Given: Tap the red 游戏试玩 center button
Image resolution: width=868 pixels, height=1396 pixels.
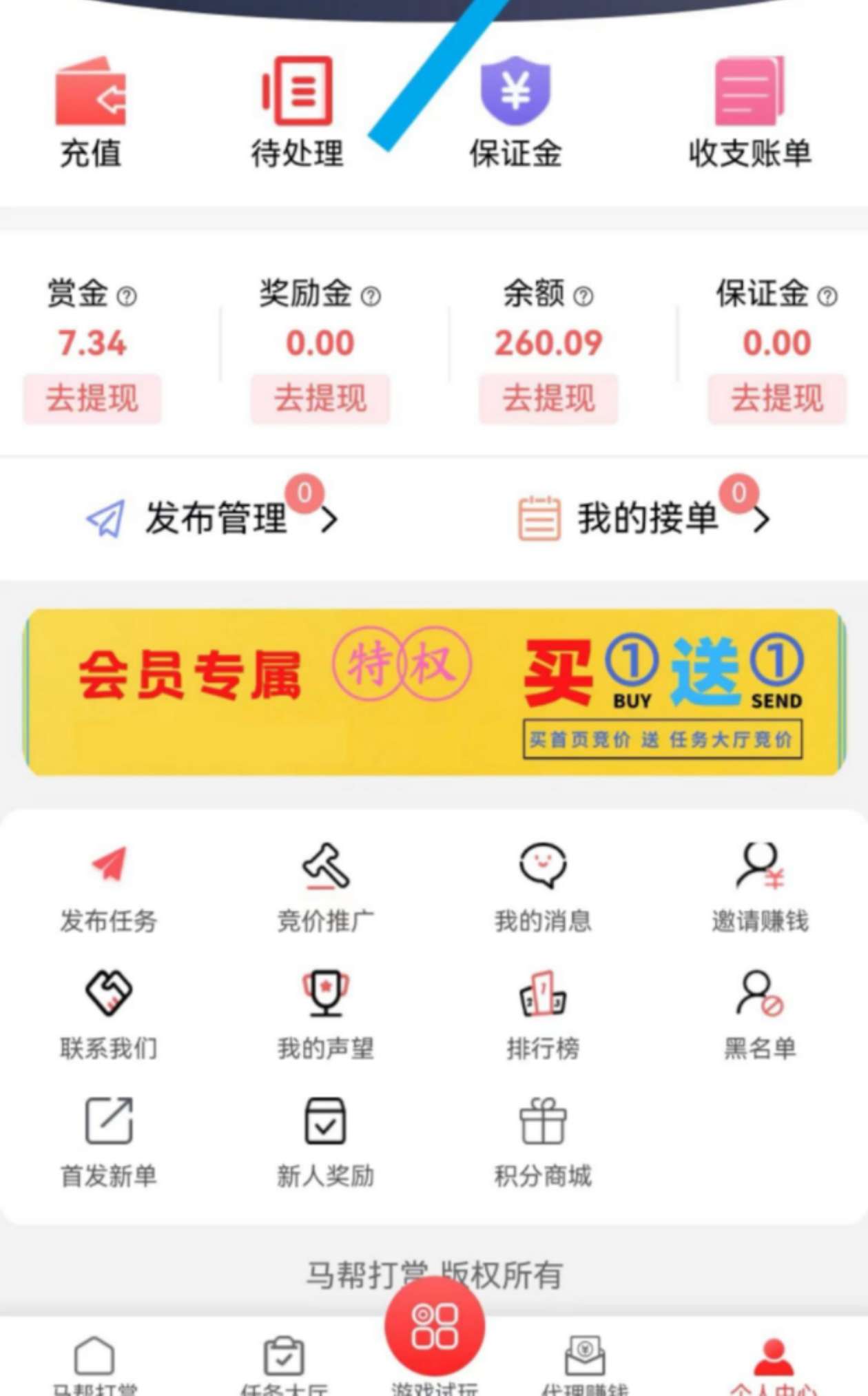Looking at the screenshot, I should [435, 1326].
